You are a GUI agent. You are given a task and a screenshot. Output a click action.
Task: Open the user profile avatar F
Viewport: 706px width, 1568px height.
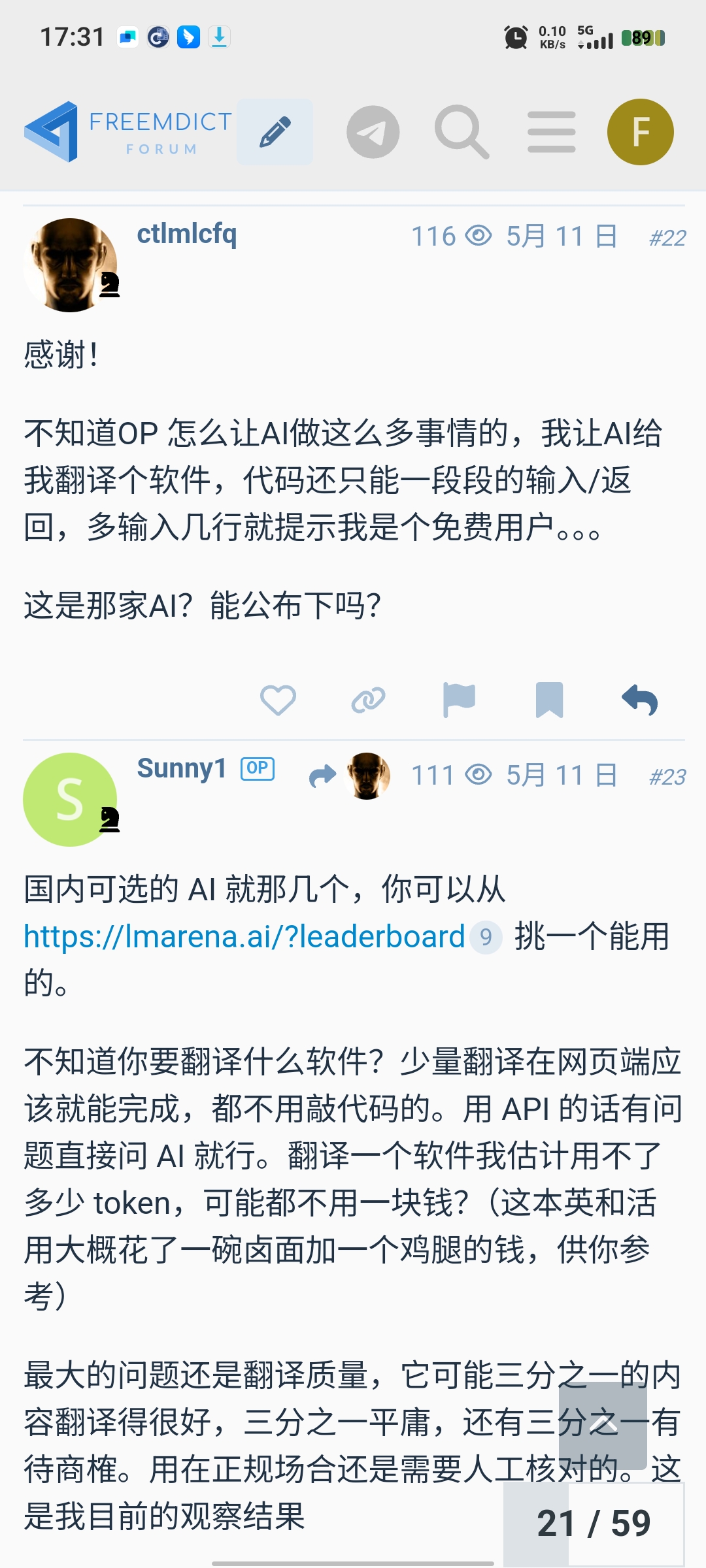click(x=641, y=131)
